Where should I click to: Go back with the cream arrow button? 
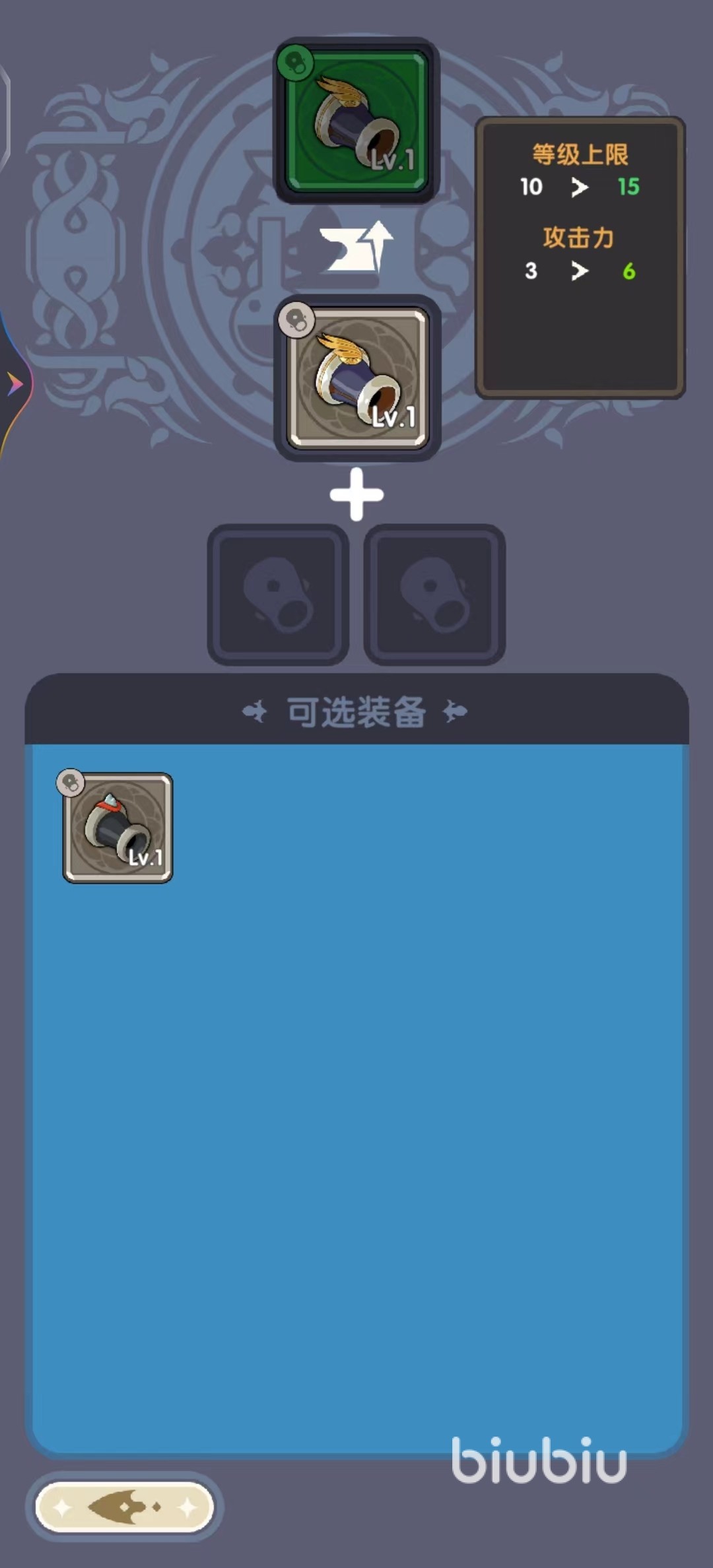(124, 1507)
